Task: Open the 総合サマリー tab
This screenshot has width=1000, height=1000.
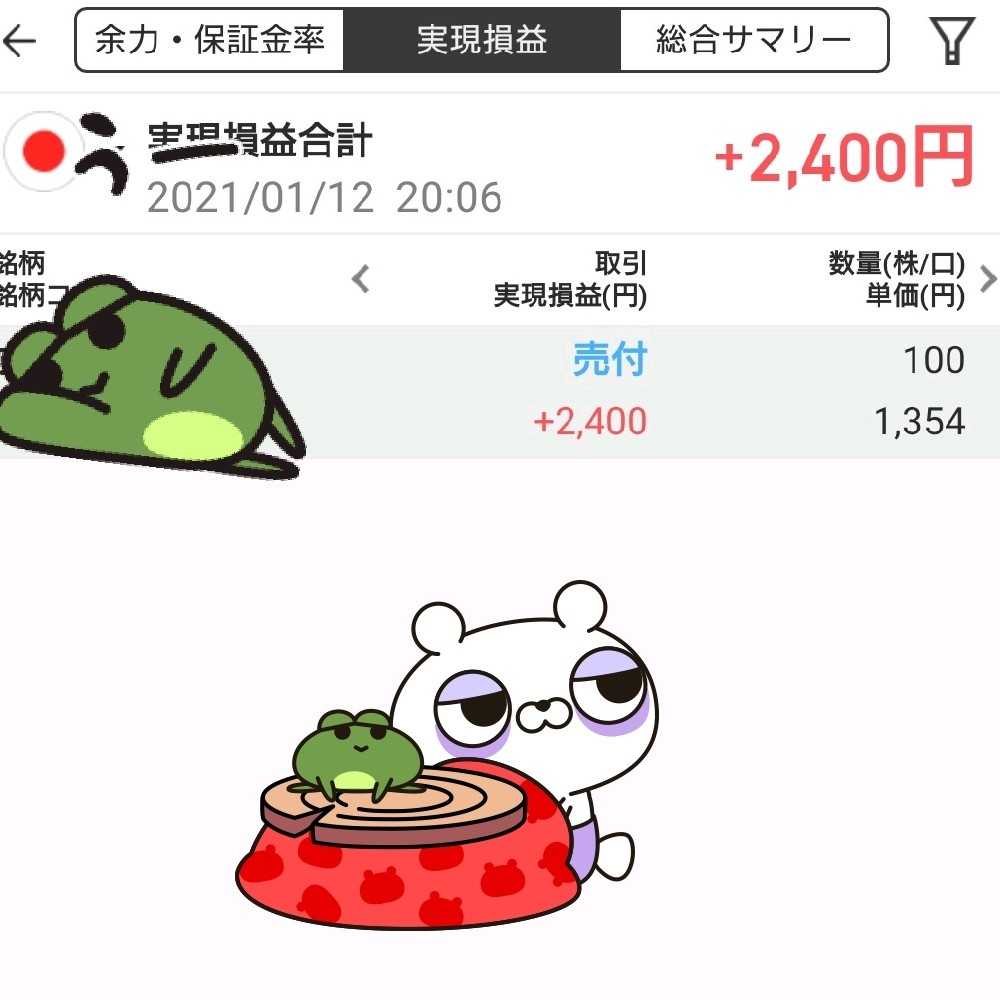Action: (x=754, y=40)
